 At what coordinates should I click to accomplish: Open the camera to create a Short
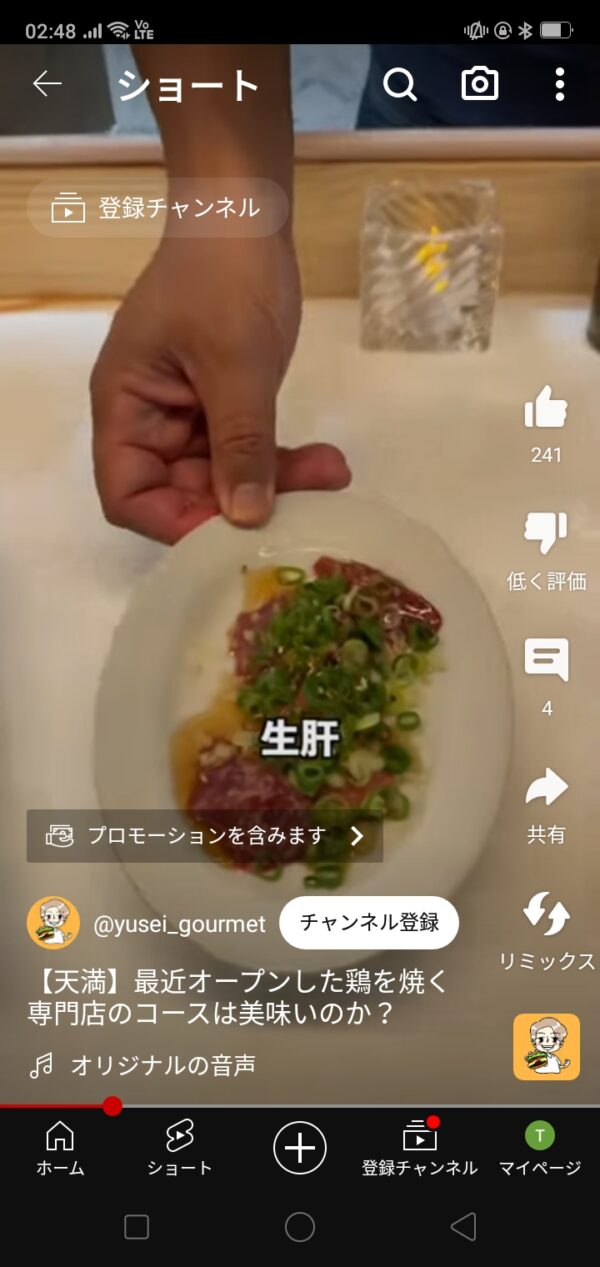(x=480, y=84)
